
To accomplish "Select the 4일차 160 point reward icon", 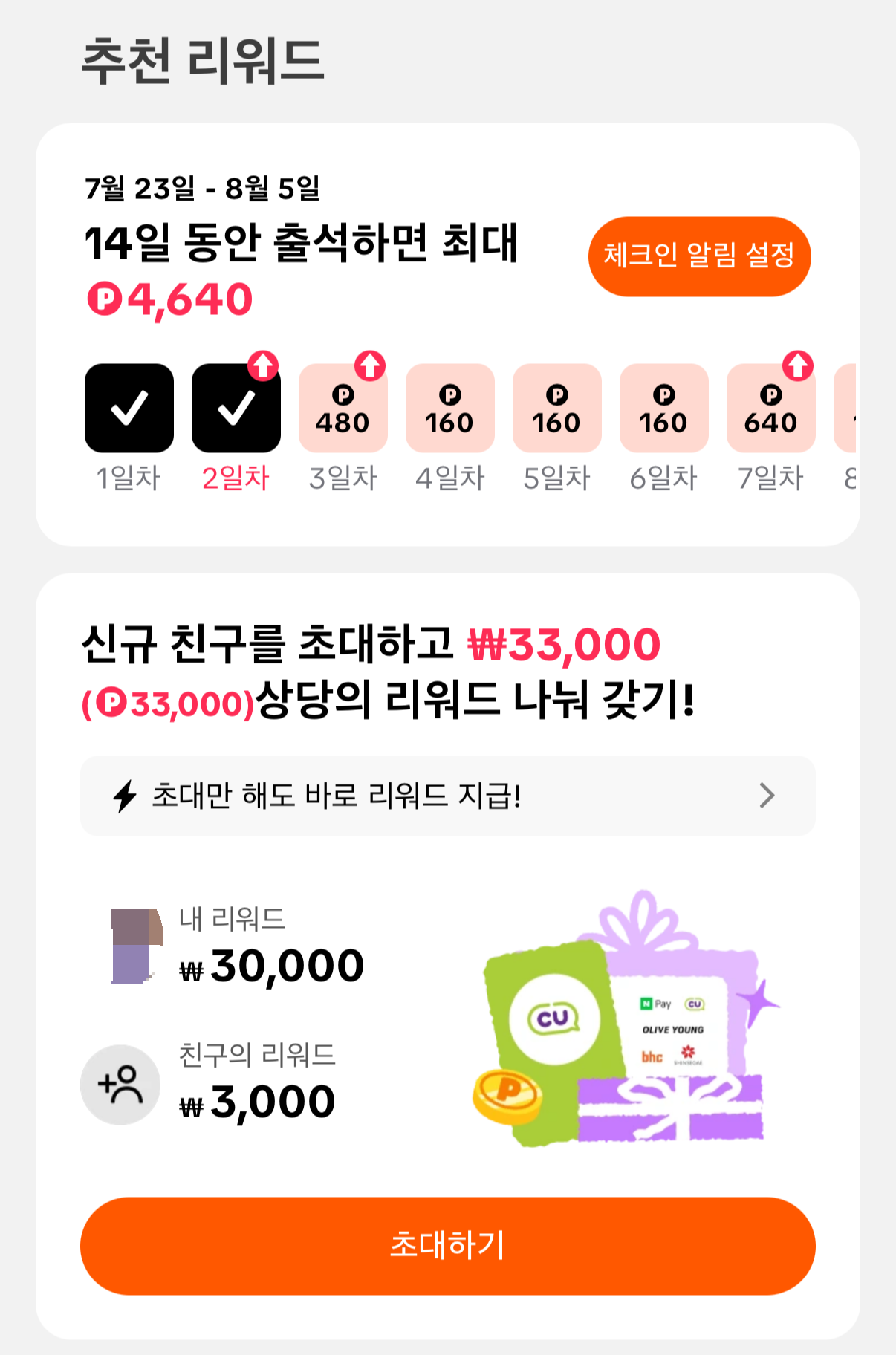I will [450, 407].
